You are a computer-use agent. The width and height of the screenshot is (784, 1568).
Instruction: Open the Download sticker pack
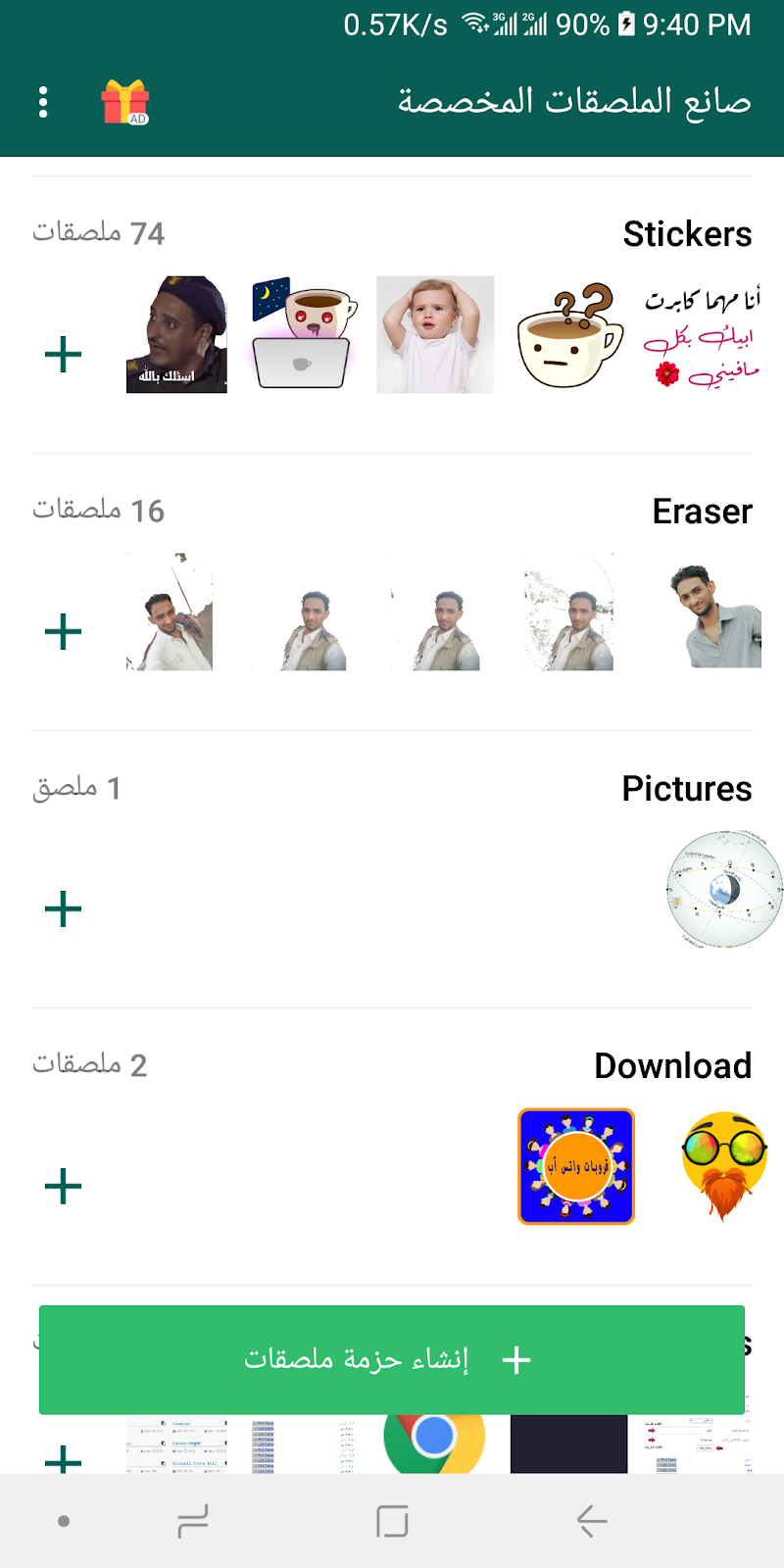672,1066
